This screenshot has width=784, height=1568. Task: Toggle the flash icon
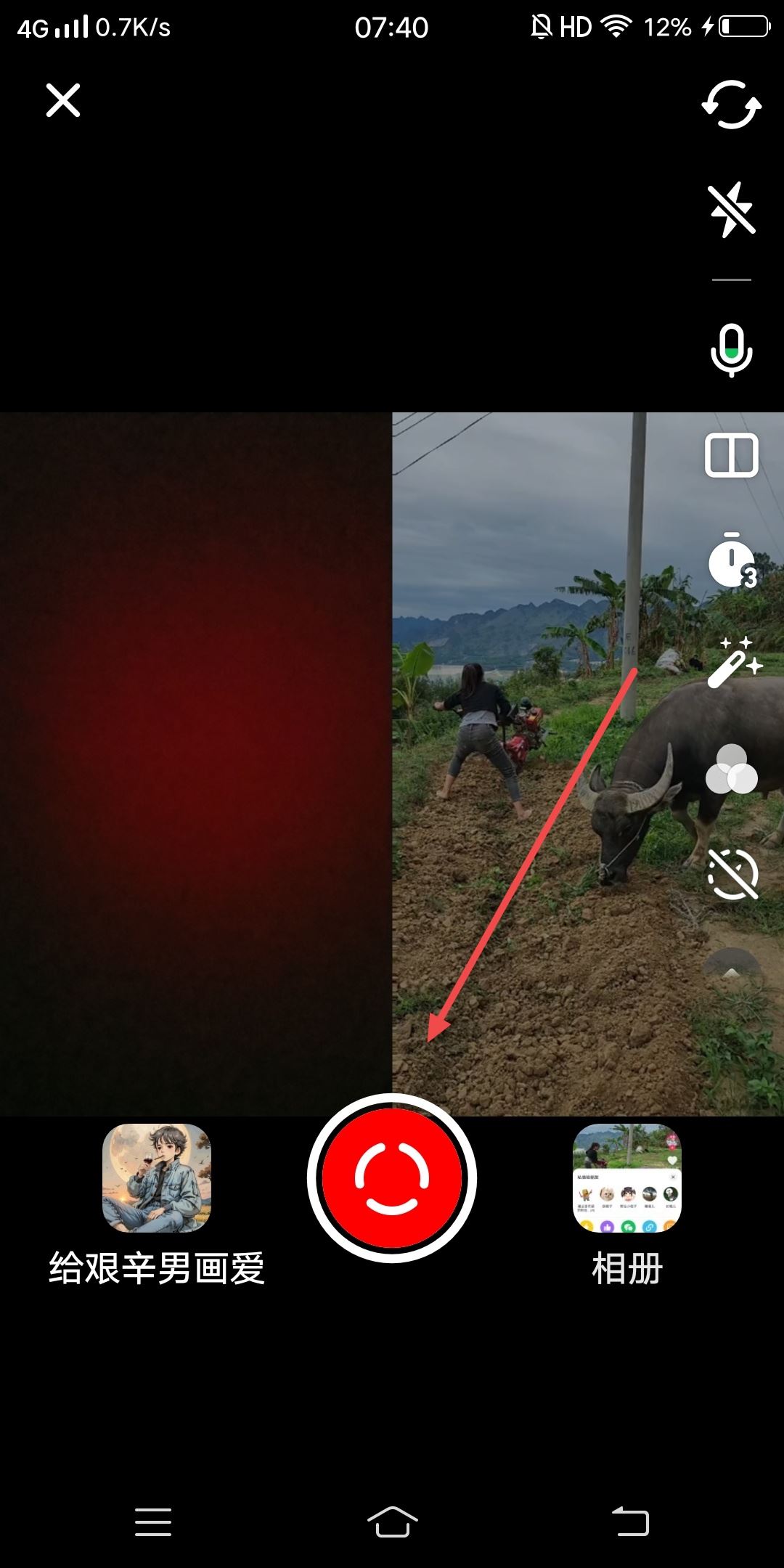731,210
